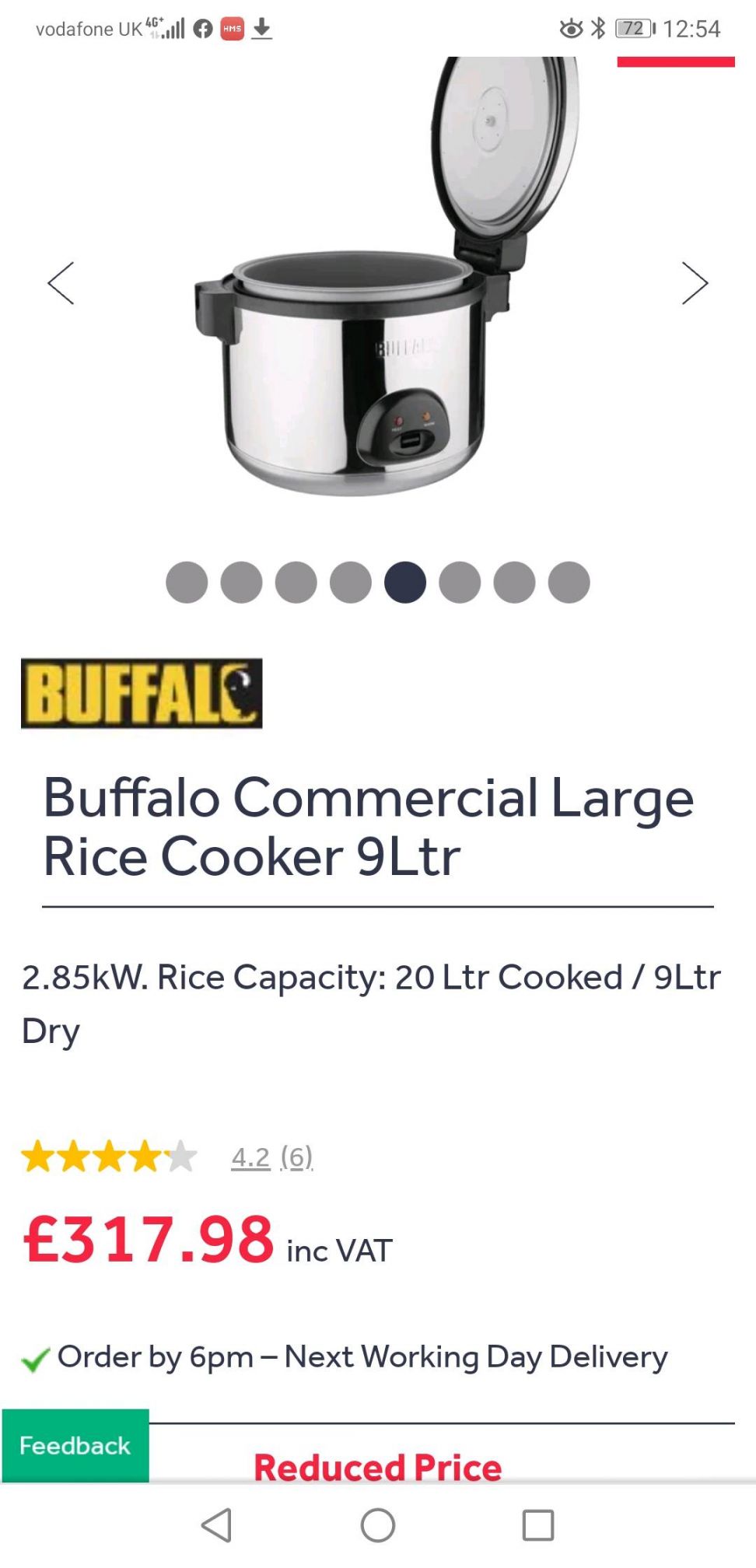
Task: Select the second carousel dot
Action: (x=241, y=583)
